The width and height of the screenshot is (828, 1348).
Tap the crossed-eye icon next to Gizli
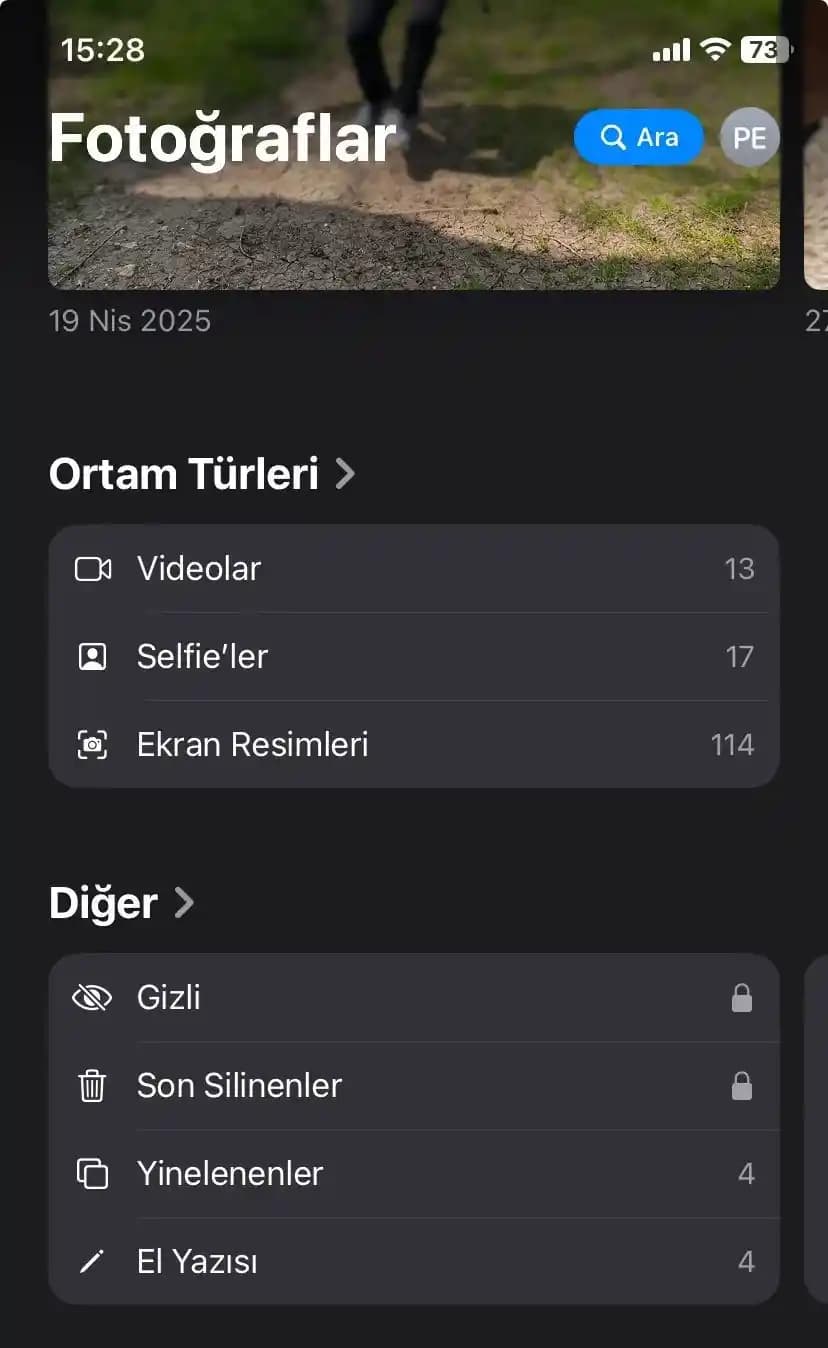(92, 997)
